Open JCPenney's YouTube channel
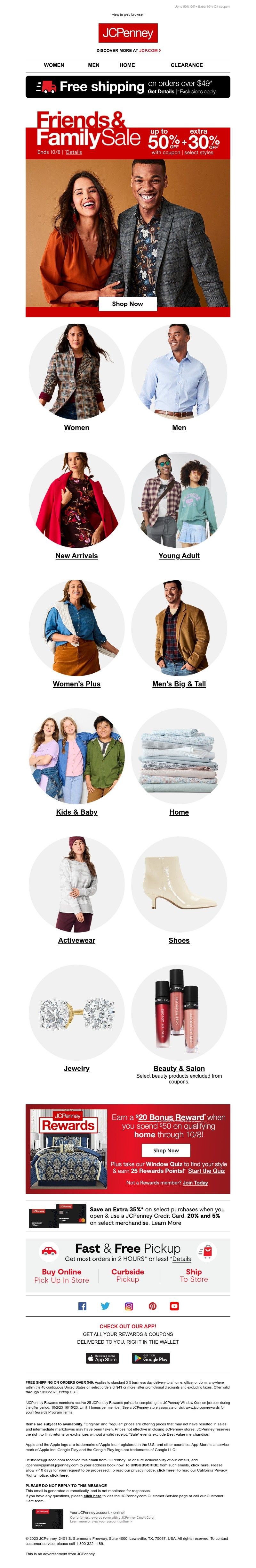Screen dimensions: 256x1568 174,1306
